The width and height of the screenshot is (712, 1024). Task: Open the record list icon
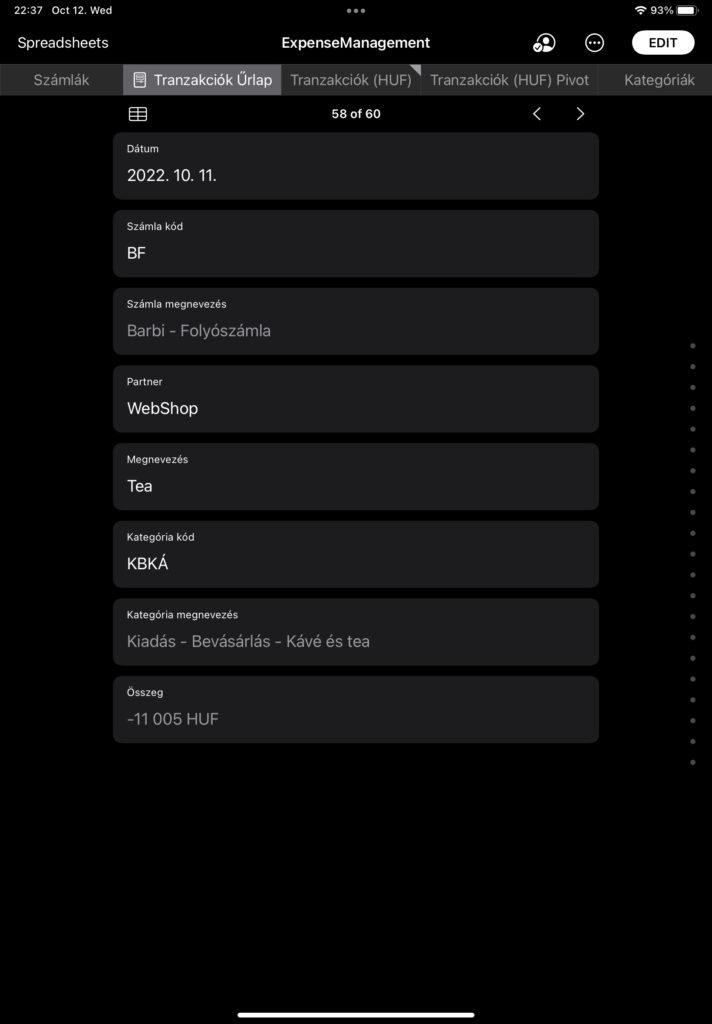pos(138,114)
